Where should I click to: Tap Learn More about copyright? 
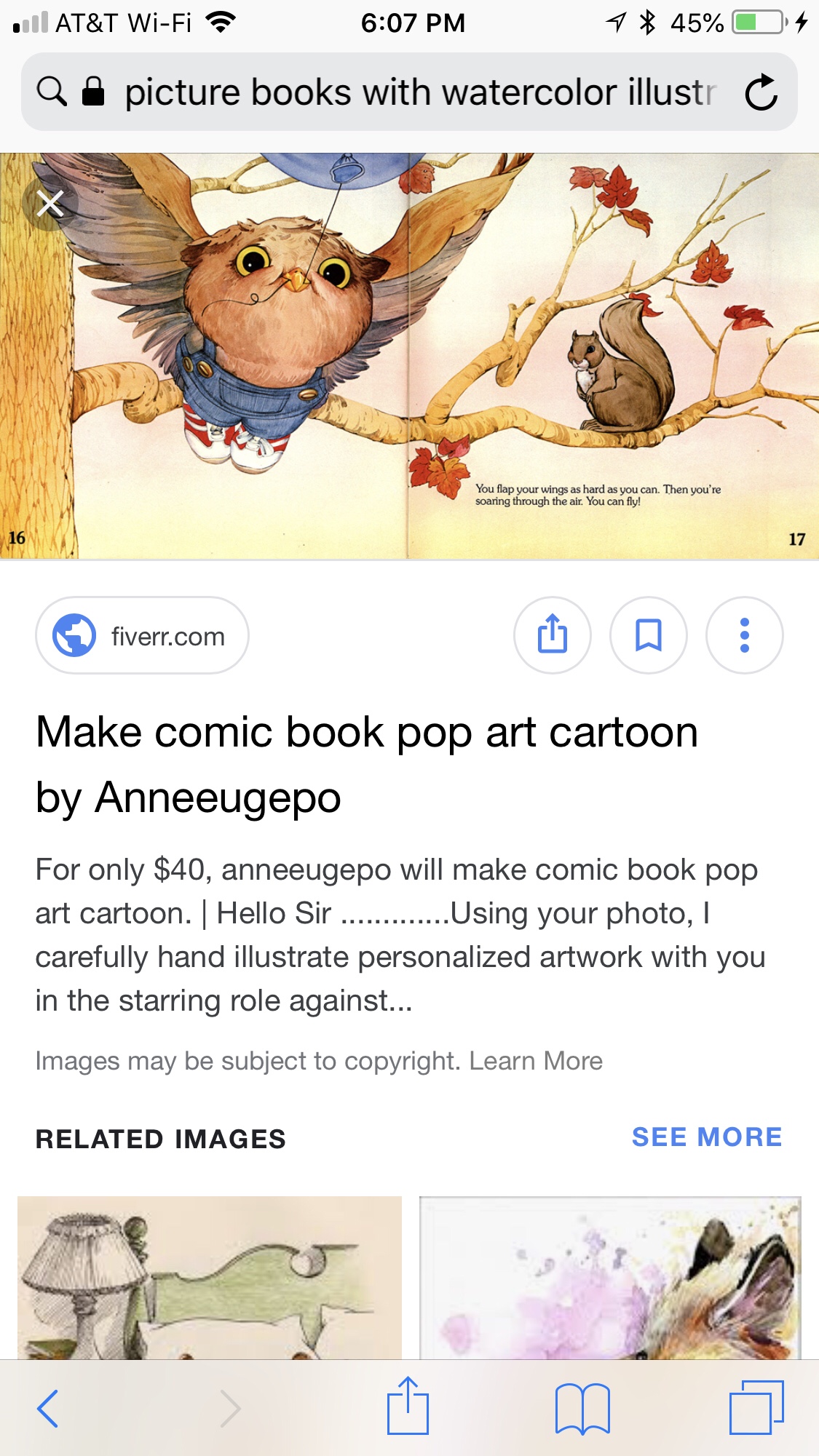(536, 1061)
